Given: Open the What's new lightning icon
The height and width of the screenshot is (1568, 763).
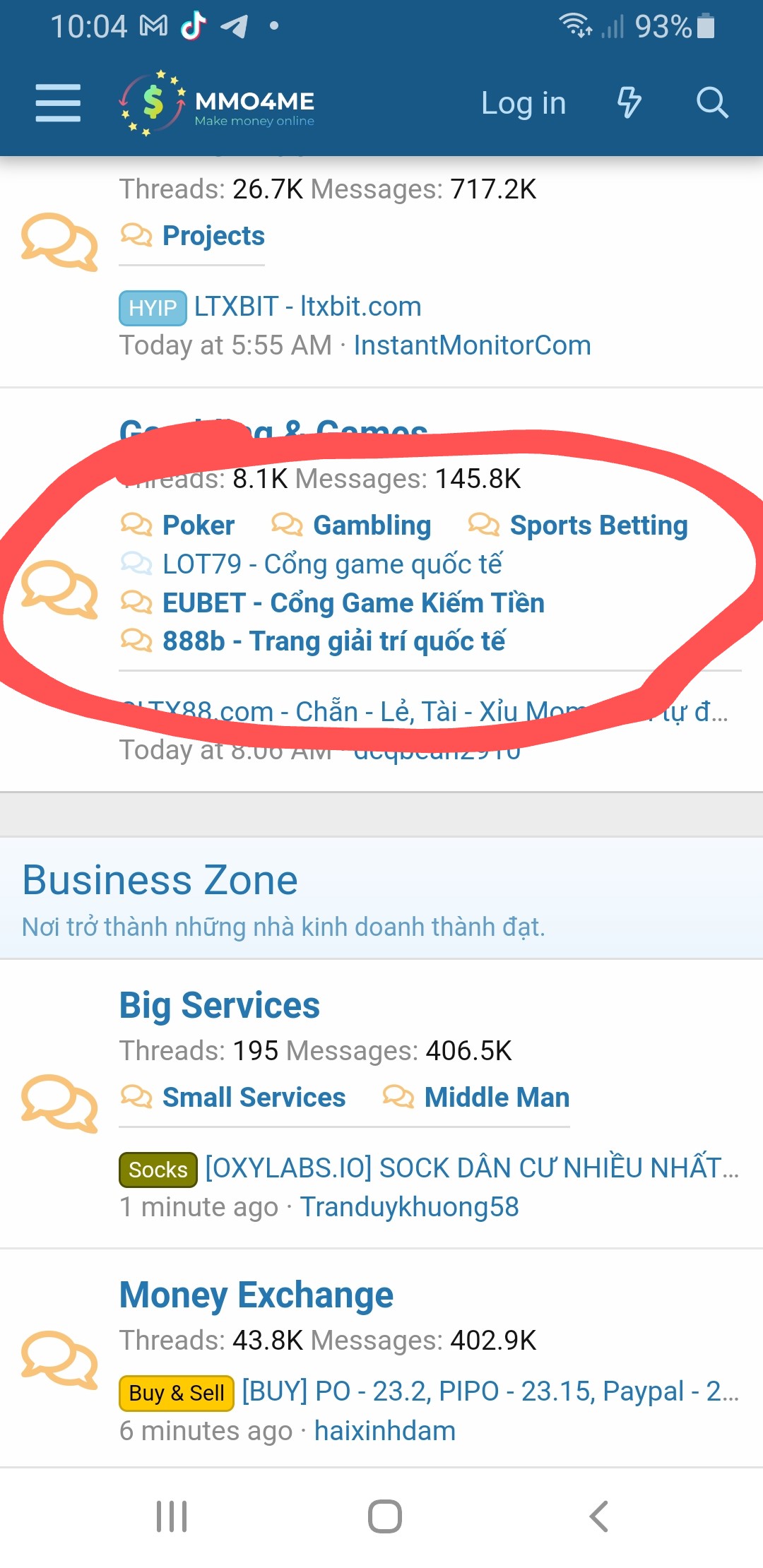Looking at the screenshot, I should 629,103.
